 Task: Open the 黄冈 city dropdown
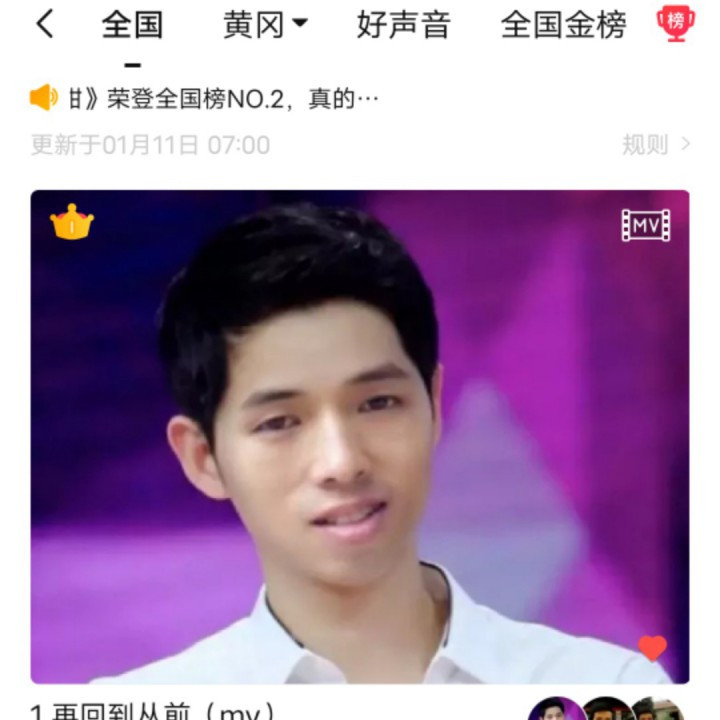pos(265,25)
